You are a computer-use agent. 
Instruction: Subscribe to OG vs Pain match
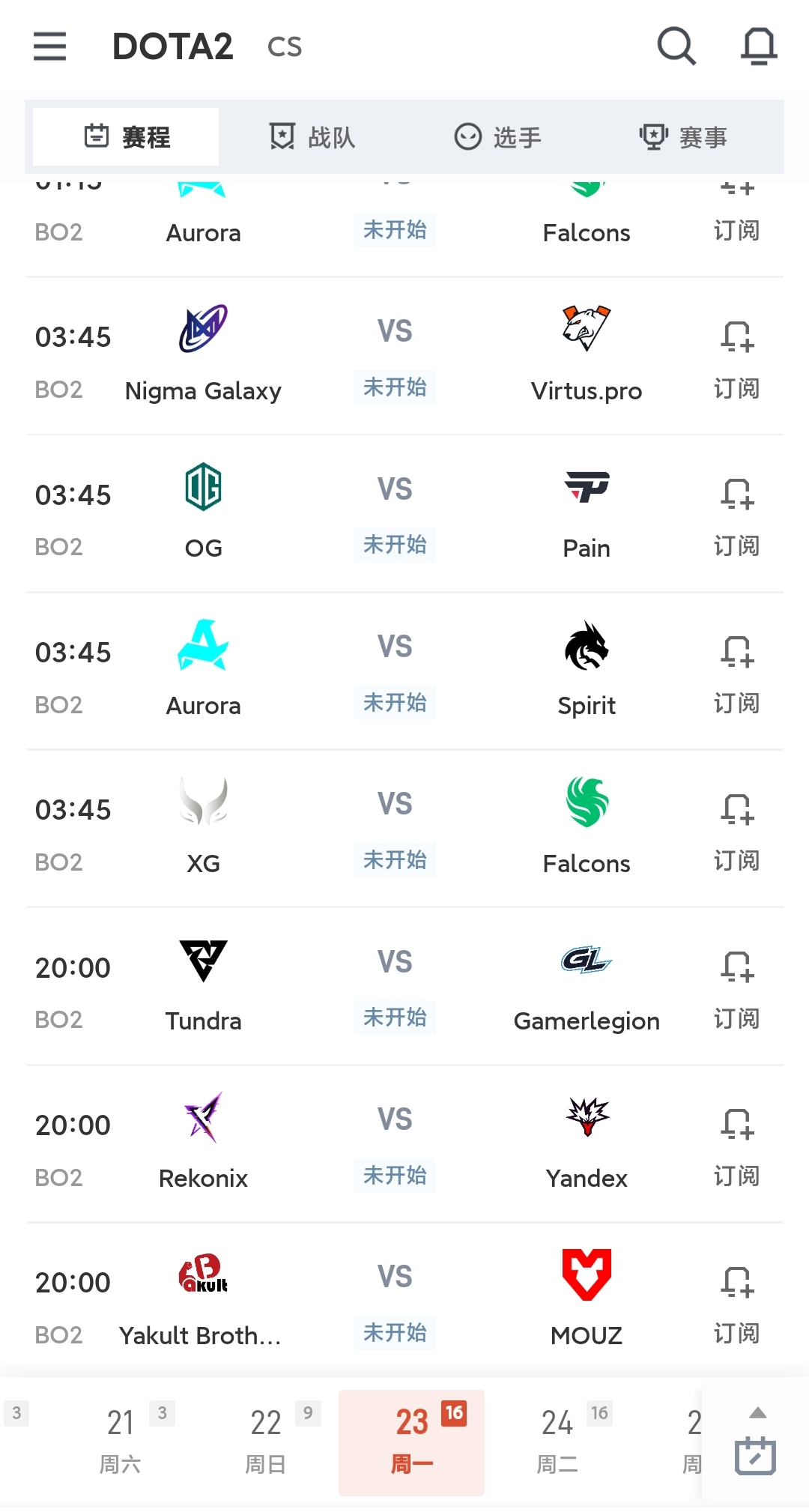coord(736,515)
